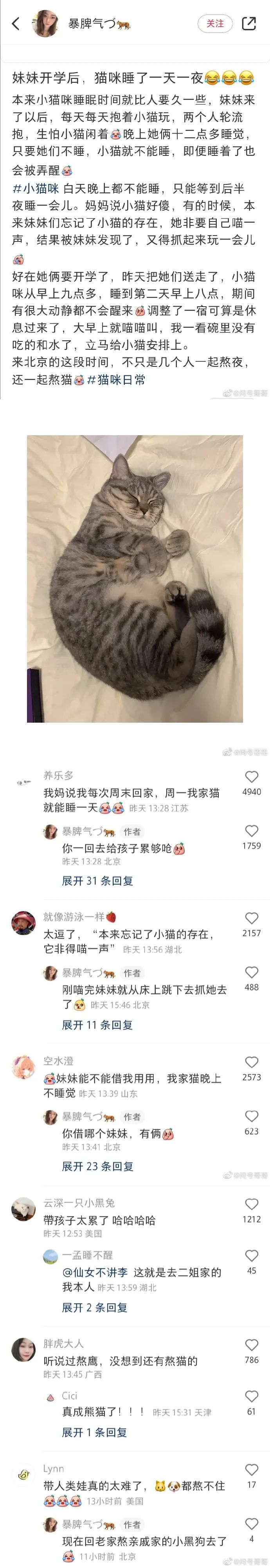The height and width of the screenshot is (1568, 270).
Task: Like Lynn's comment
Action: click(x=251, y=1470)
